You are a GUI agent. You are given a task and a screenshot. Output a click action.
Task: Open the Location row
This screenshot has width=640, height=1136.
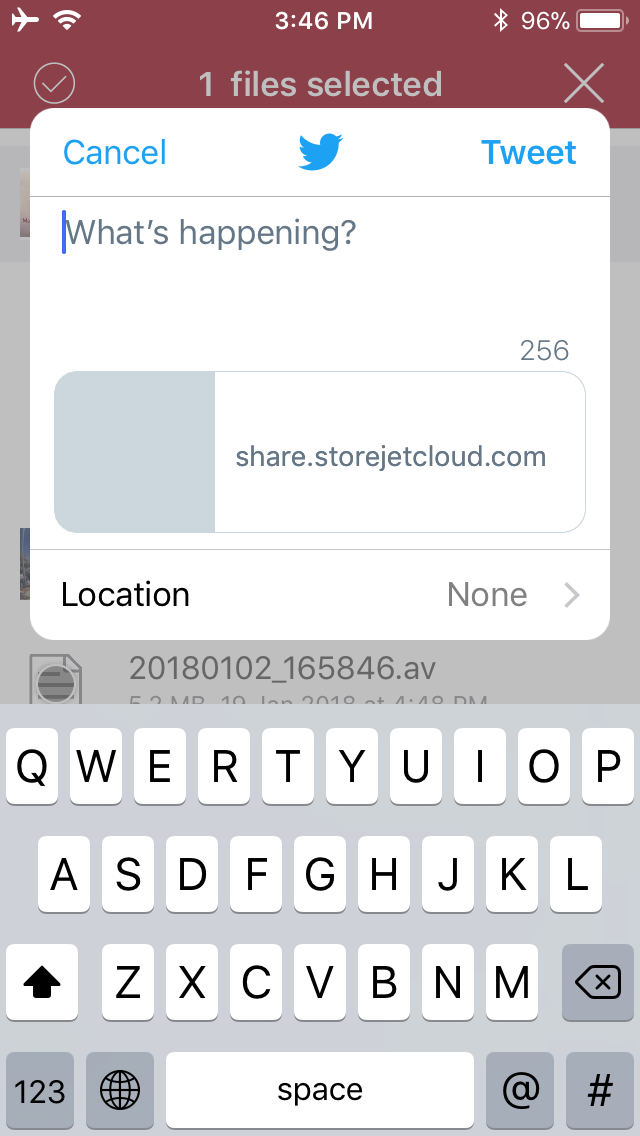(320, 595)
